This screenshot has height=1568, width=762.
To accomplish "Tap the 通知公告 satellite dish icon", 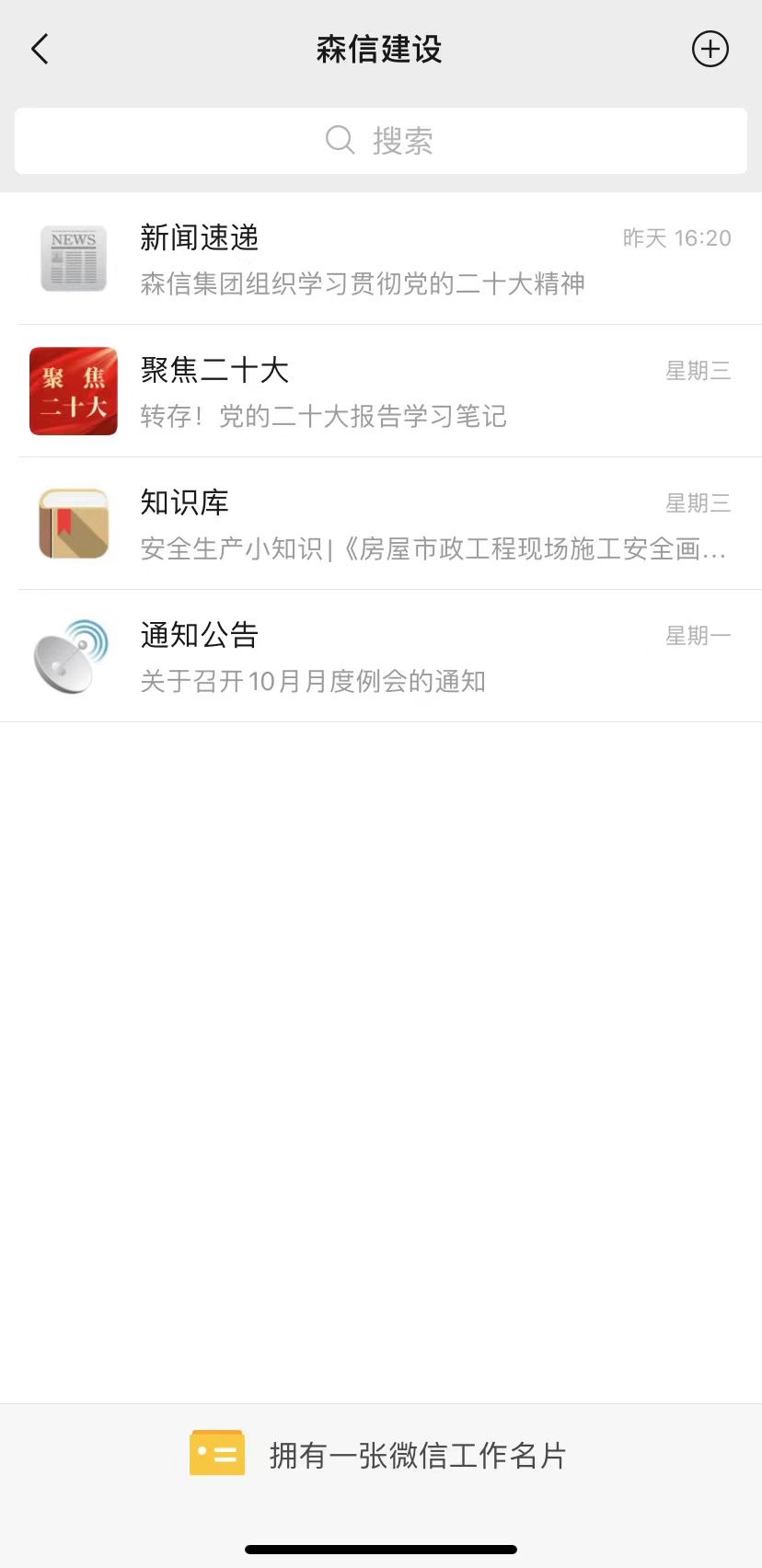I will pyautogui.click(x=73, y=656).
